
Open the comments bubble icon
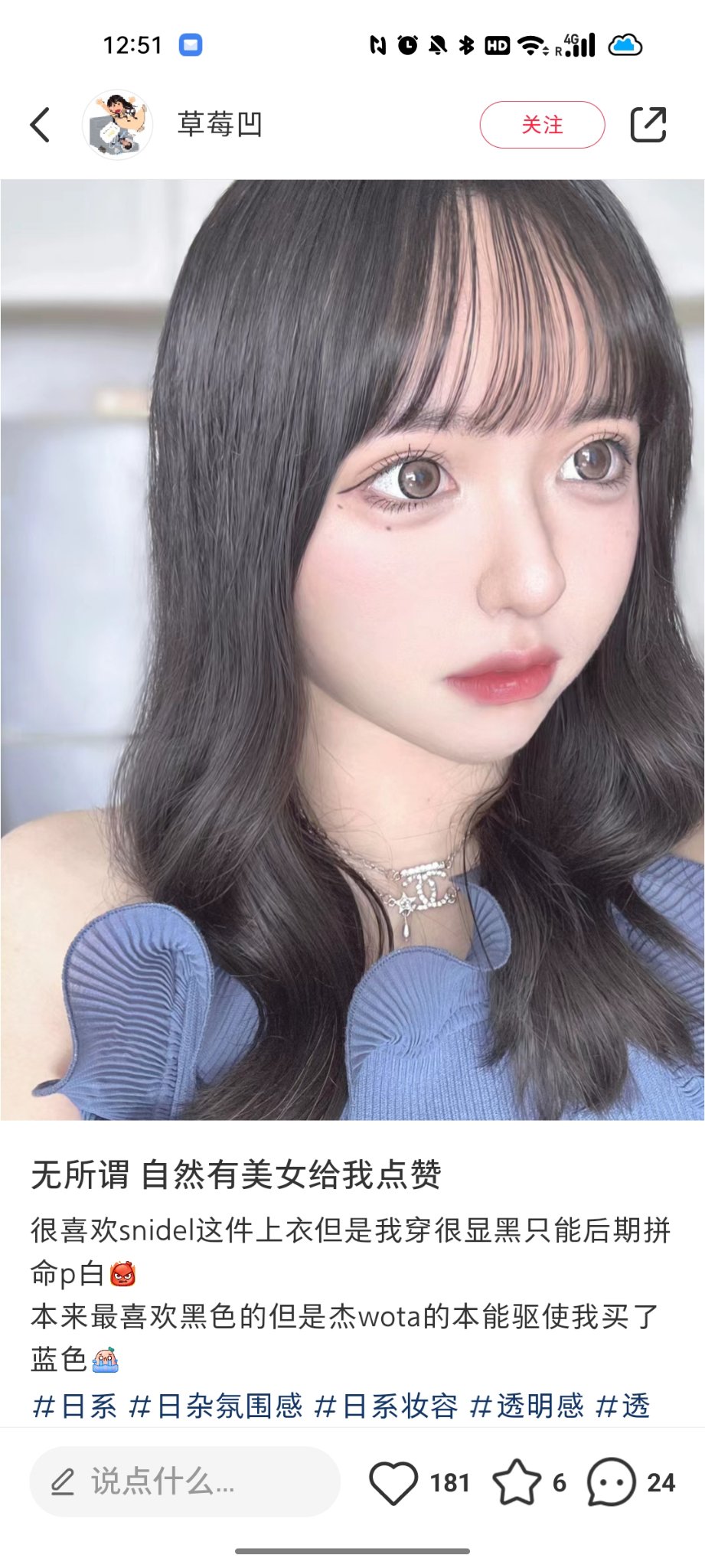click(x=611, y=1482)
